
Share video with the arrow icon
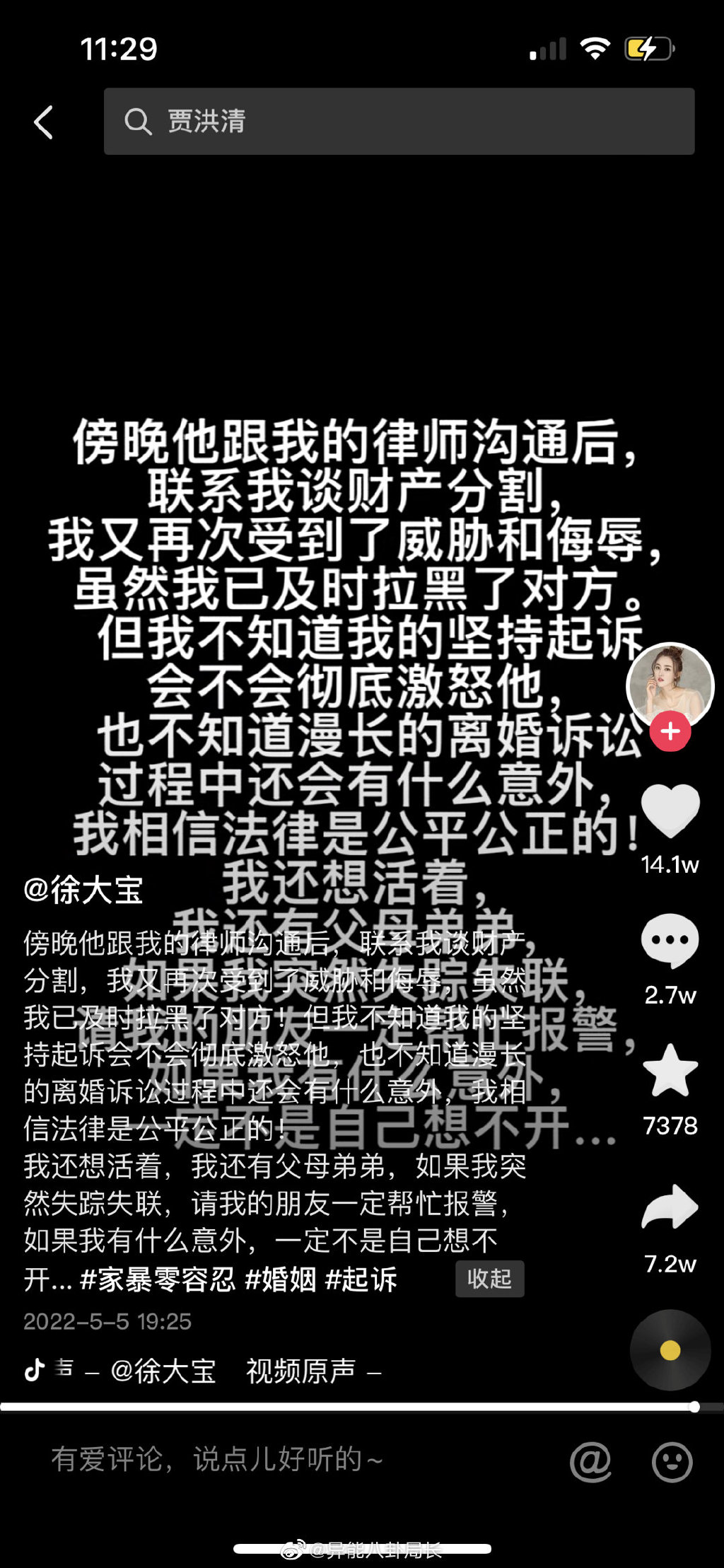670,1207
